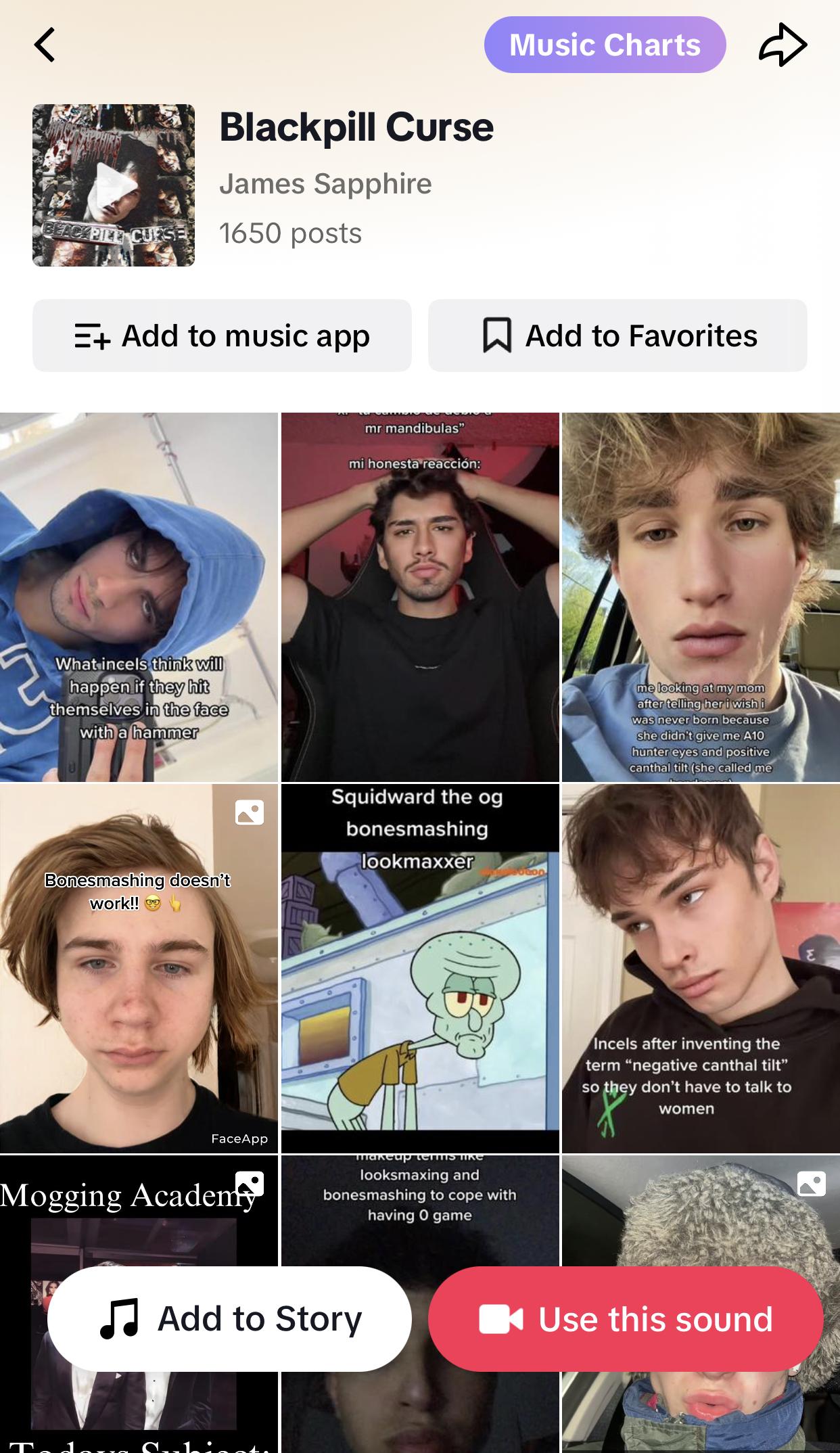Go back using the top-left arrow
This screenshot has height=1453, width=840.
(45, 45)
